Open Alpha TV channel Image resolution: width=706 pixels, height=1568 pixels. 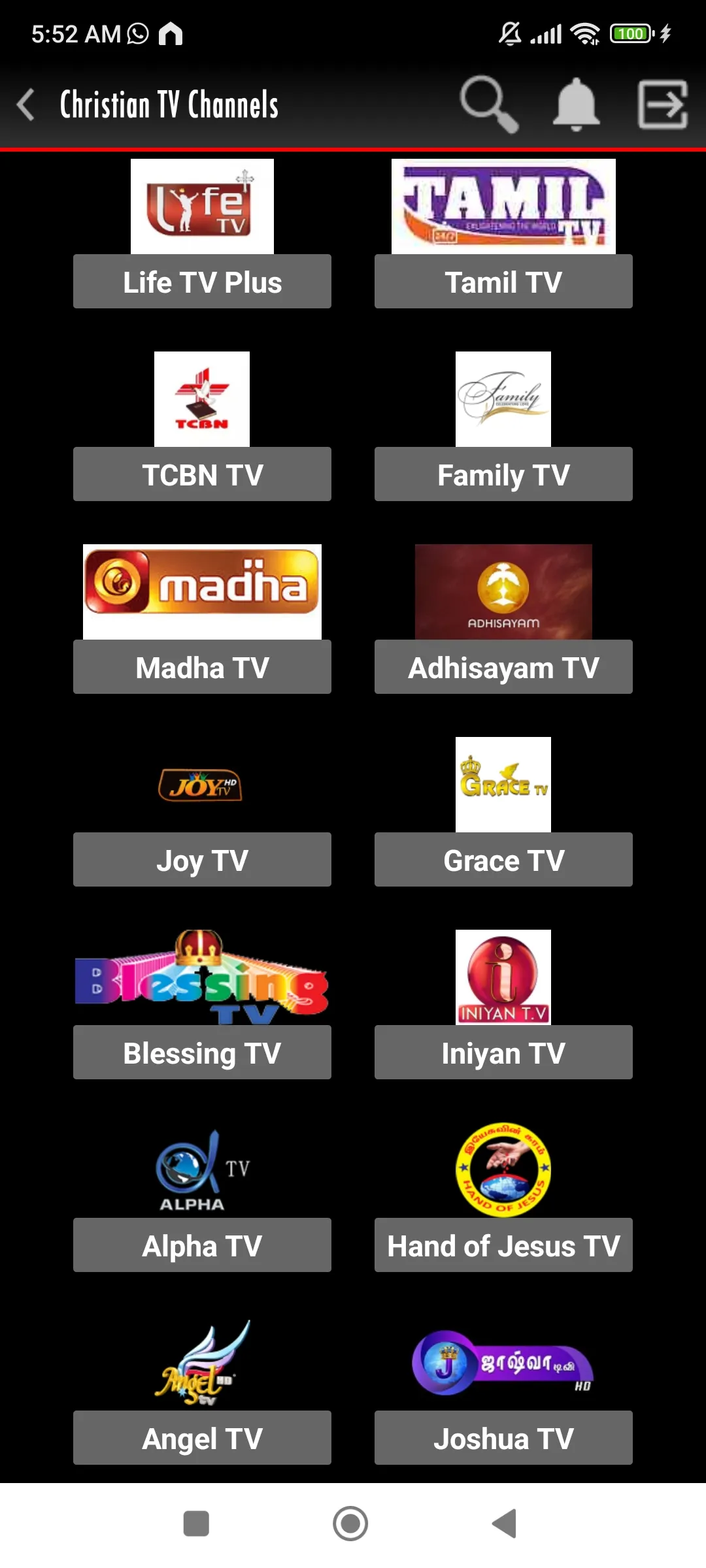(x=202, y=1245)
